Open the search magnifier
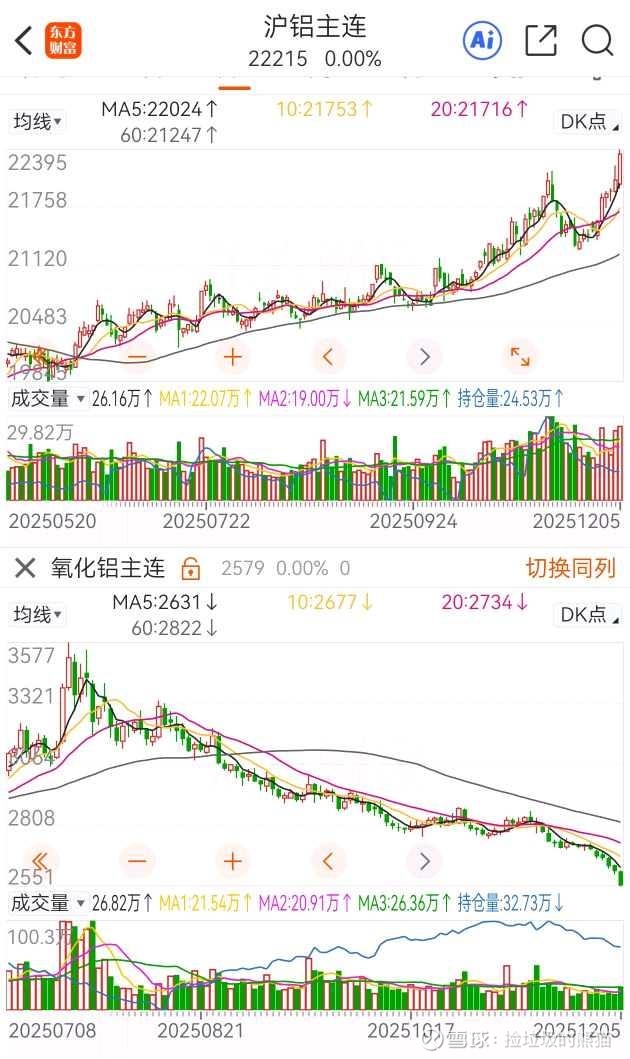The height and width of the screenshot is (1059, 630). pos(597,41)
